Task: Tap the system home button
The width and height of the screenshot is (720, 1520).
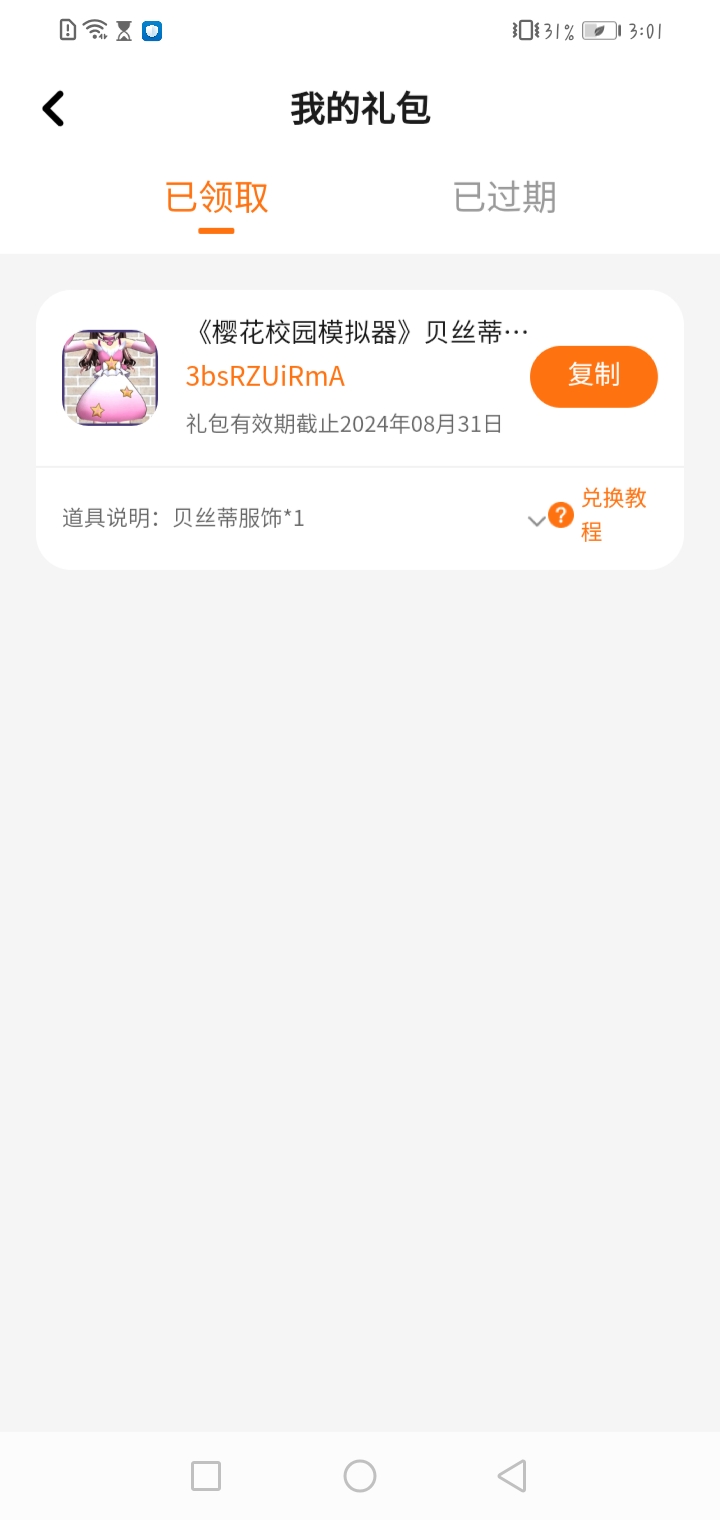Action: (360, 1475)
